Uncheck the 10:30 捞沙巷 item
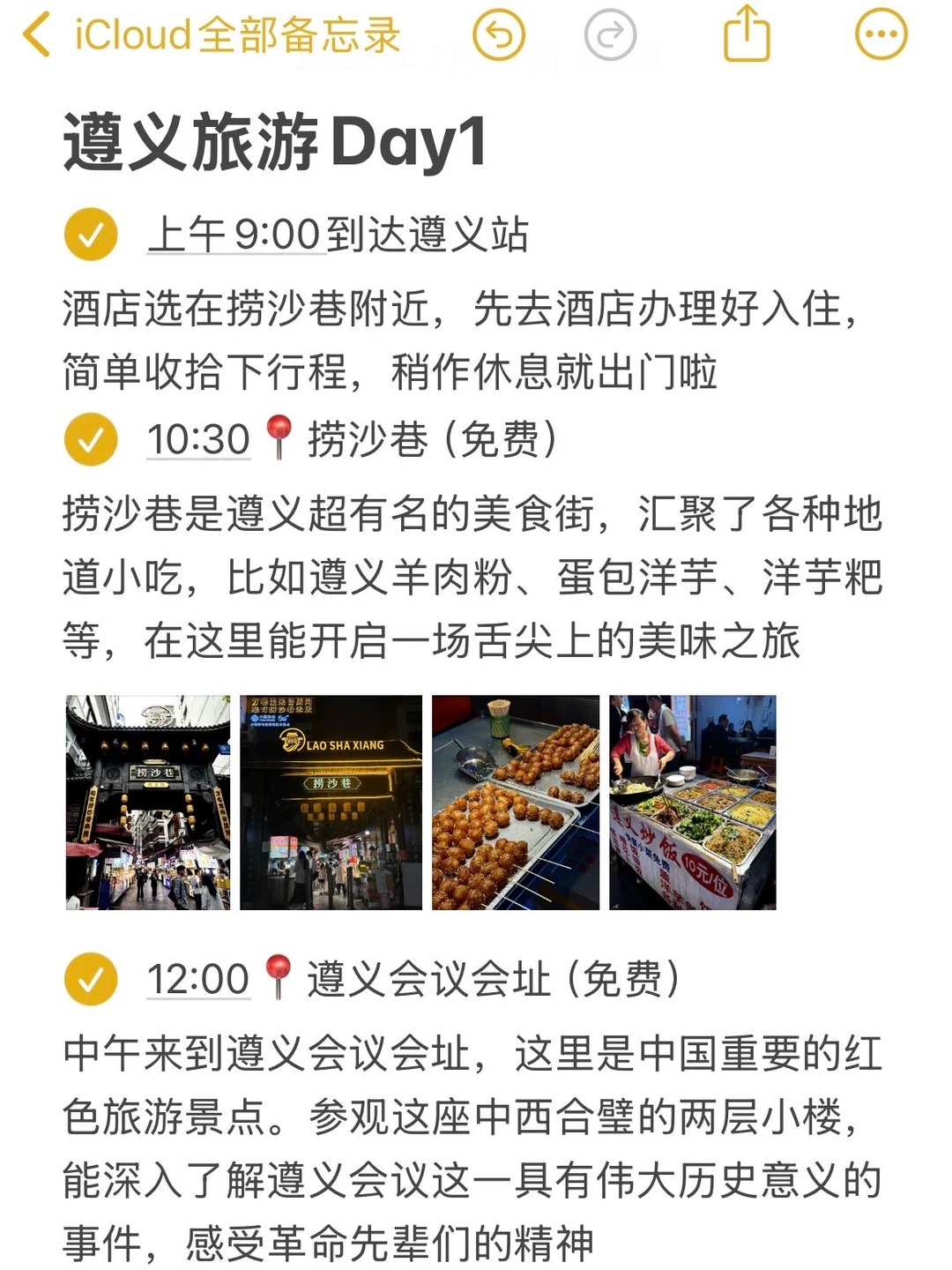Viewport: 952px width, 1270px height. pyautogui.click(x=91, y=439)
